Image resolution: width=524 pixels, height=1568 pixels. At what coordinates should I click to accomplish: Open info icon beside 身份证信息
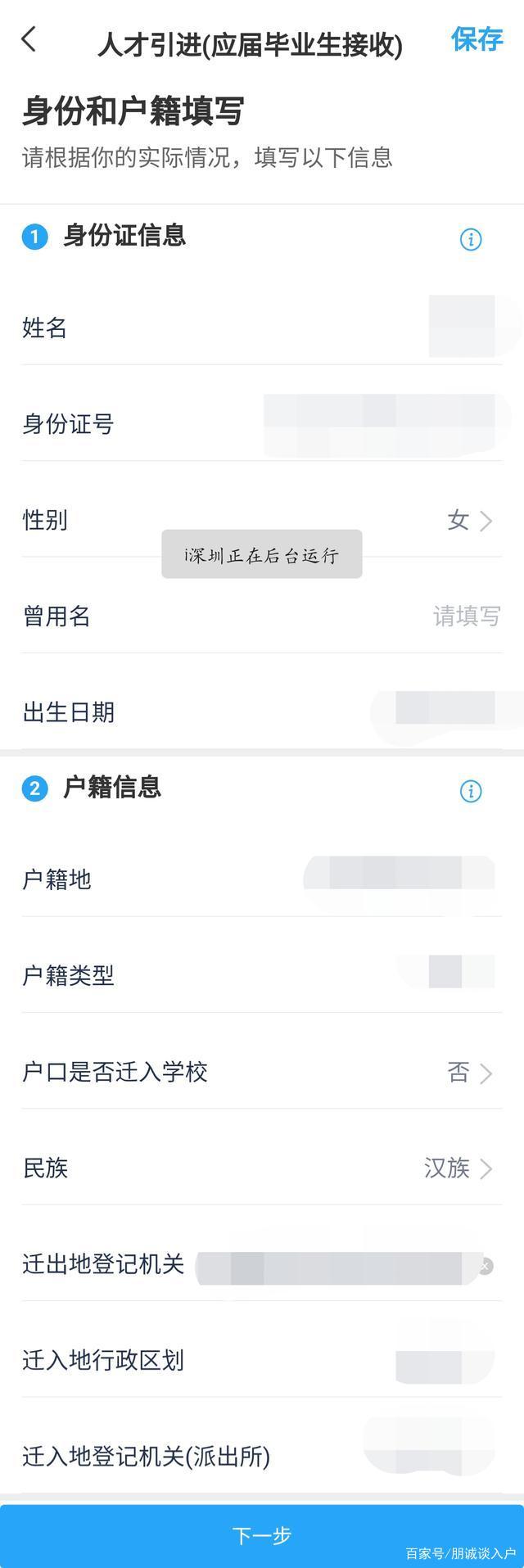(470, 239)
